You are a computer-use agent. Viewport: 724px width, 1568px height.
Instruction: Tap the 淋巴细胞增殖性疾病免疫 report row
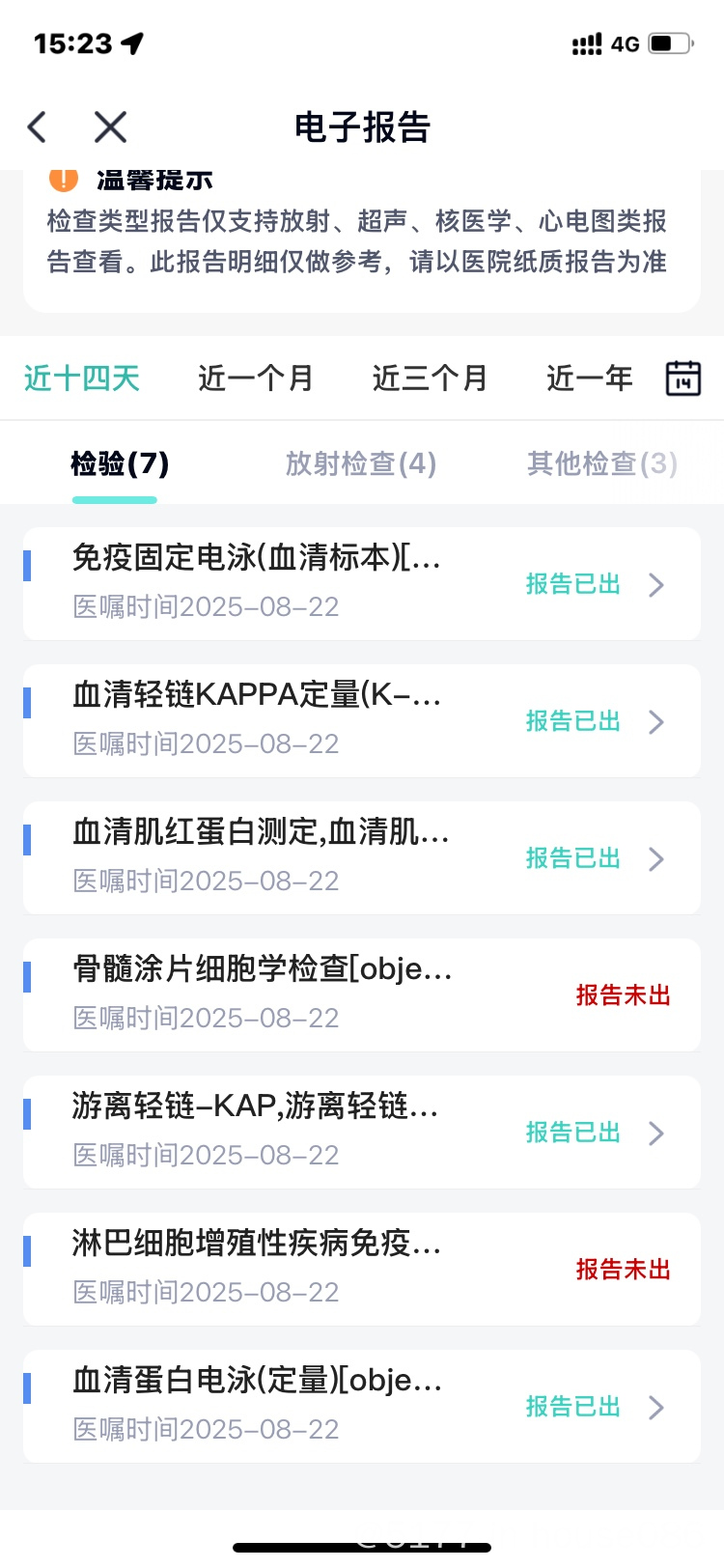coord(362,1269)
